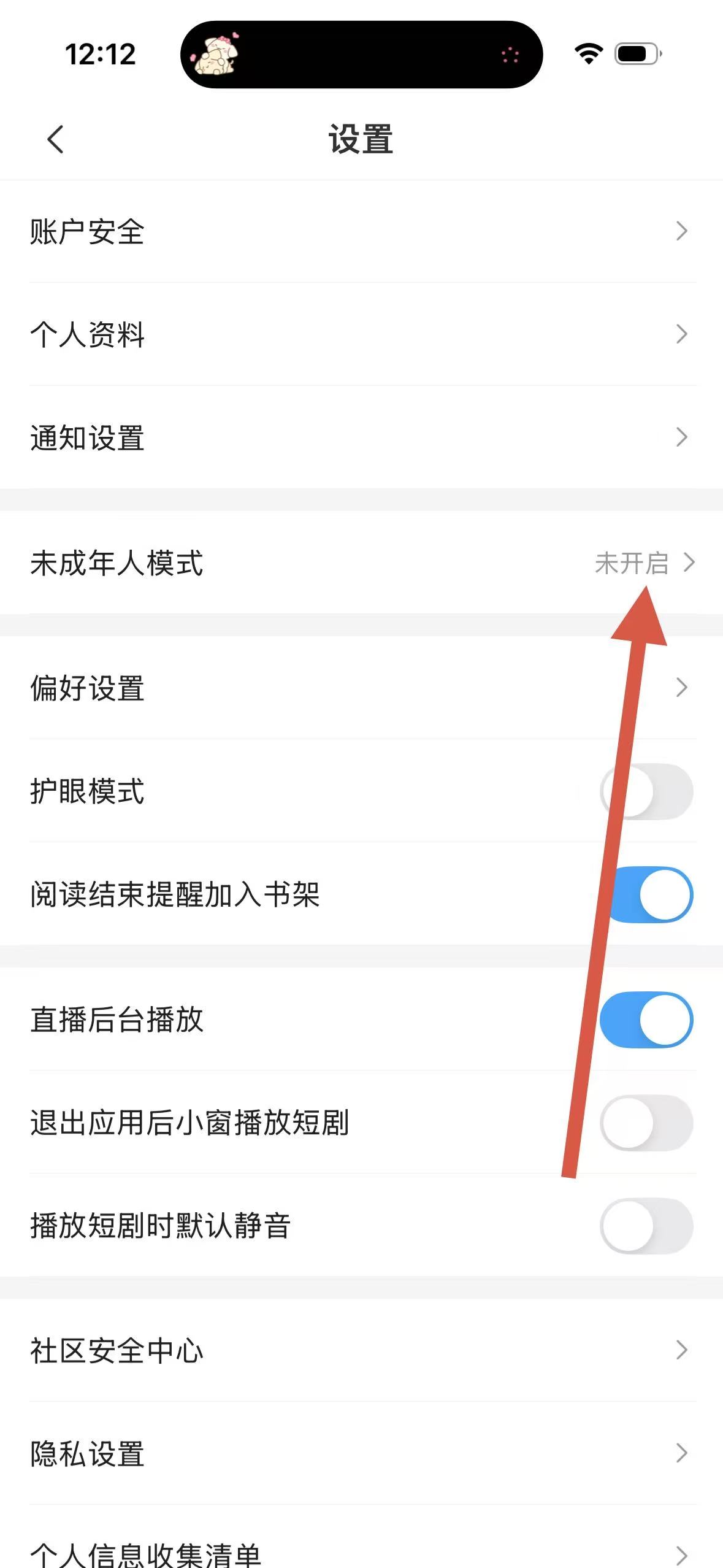Image resolution: width=723 pixels, height=1568 pixels.
Task: Open 偏好设置 row
Action: point(361,688)
